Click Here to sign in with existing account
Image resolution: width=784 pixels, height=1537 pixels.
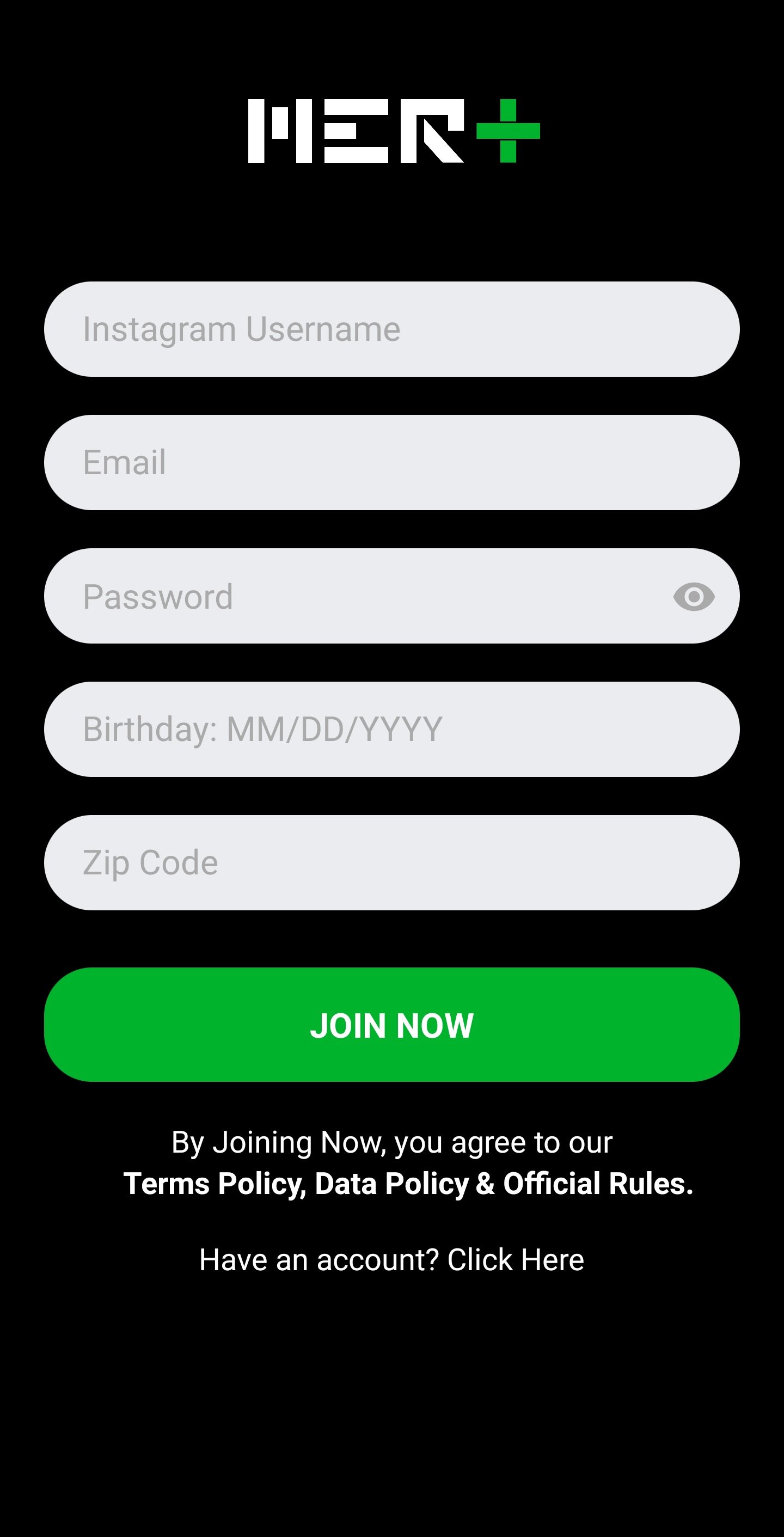point(516,1259)
